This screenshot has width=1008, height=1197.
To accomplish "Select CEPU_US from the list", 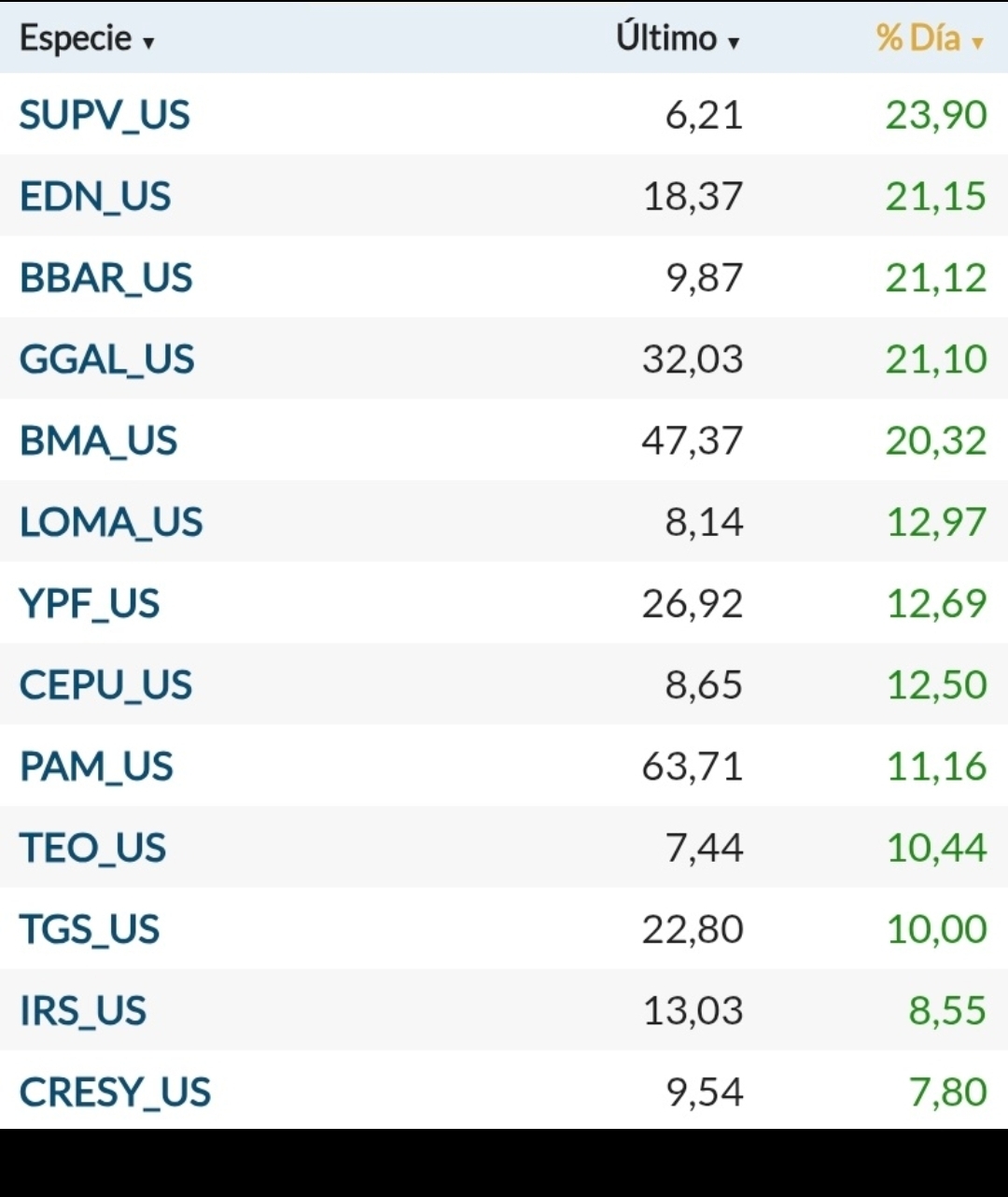I will pos(105,685).
